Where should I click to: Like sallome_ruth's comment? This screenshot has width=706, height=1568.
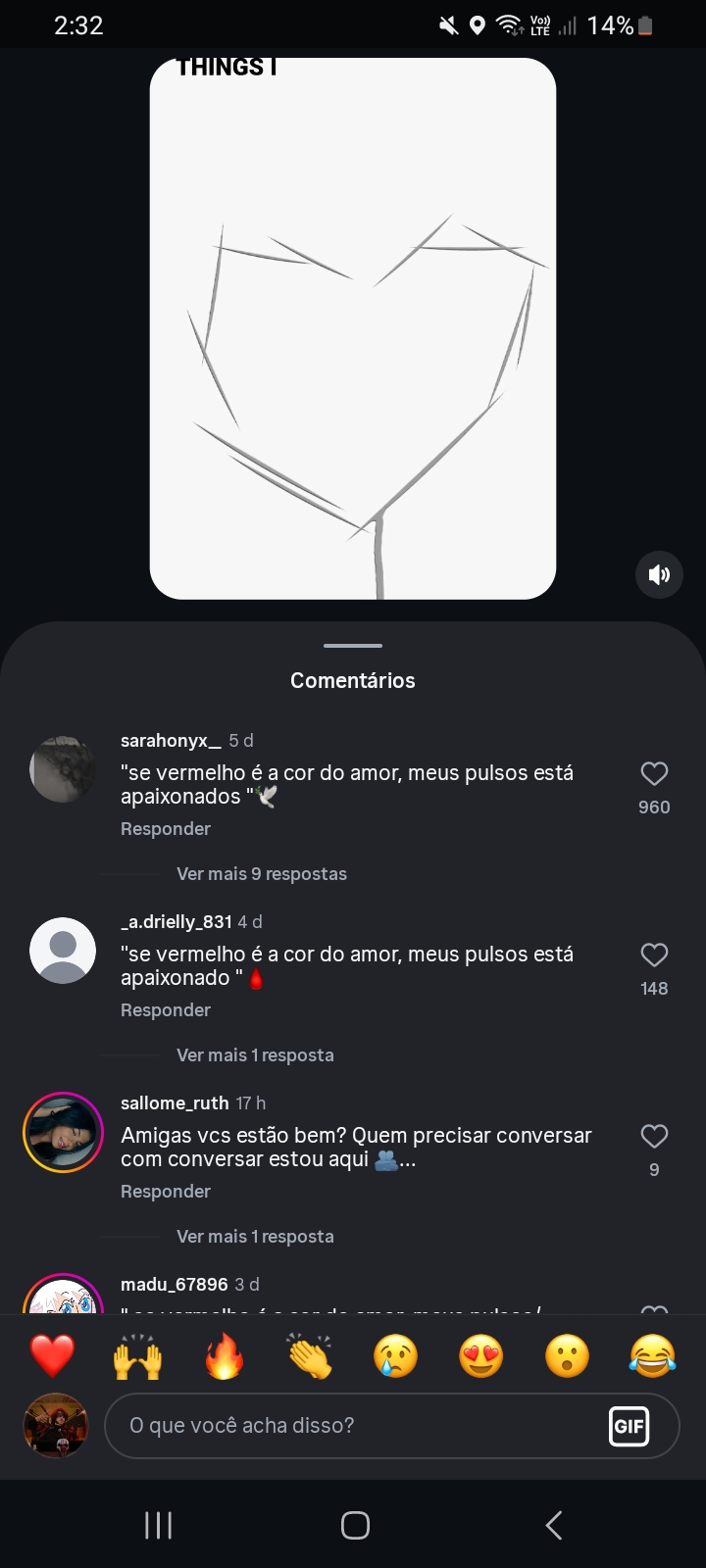pos(654,1137)
